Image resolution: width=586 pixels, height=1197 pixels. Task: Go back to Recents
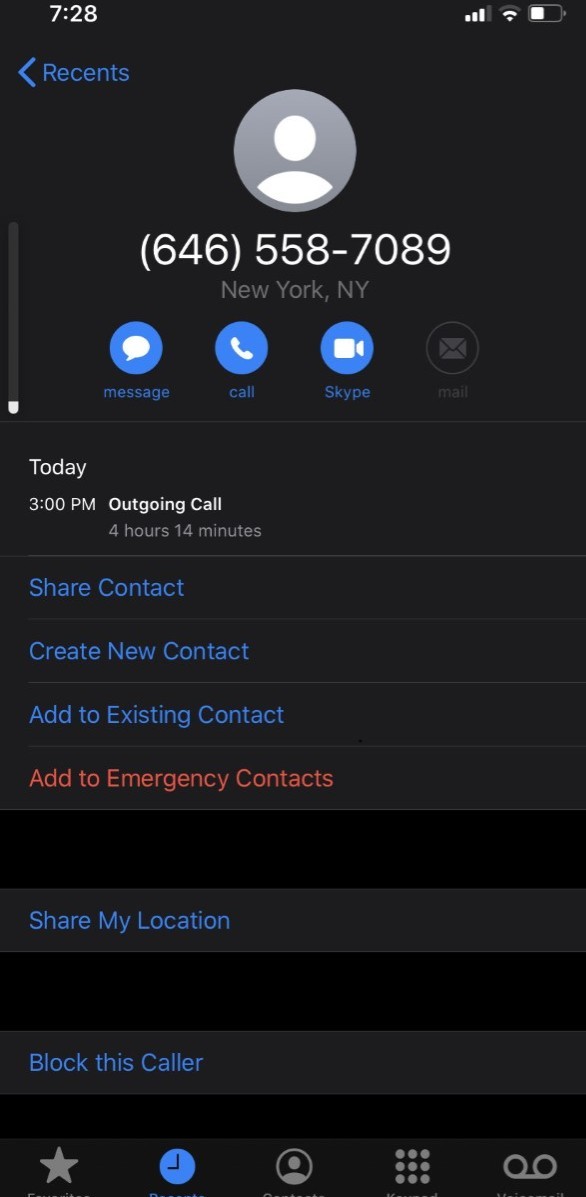[x=73, y=73]
